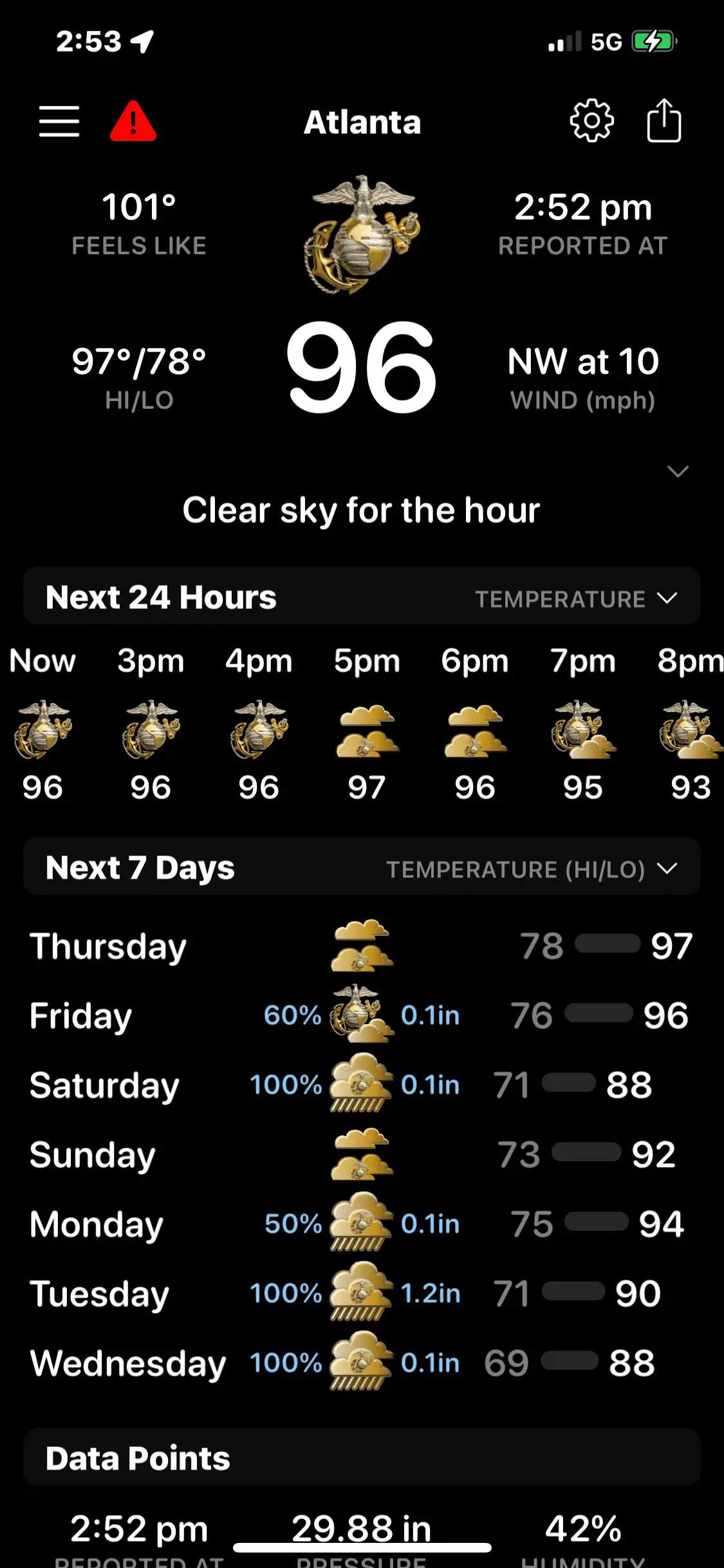Screen dimensions: 724x1568
Task: Check Wednesday's forecast row
Action: pos(362,1363)
